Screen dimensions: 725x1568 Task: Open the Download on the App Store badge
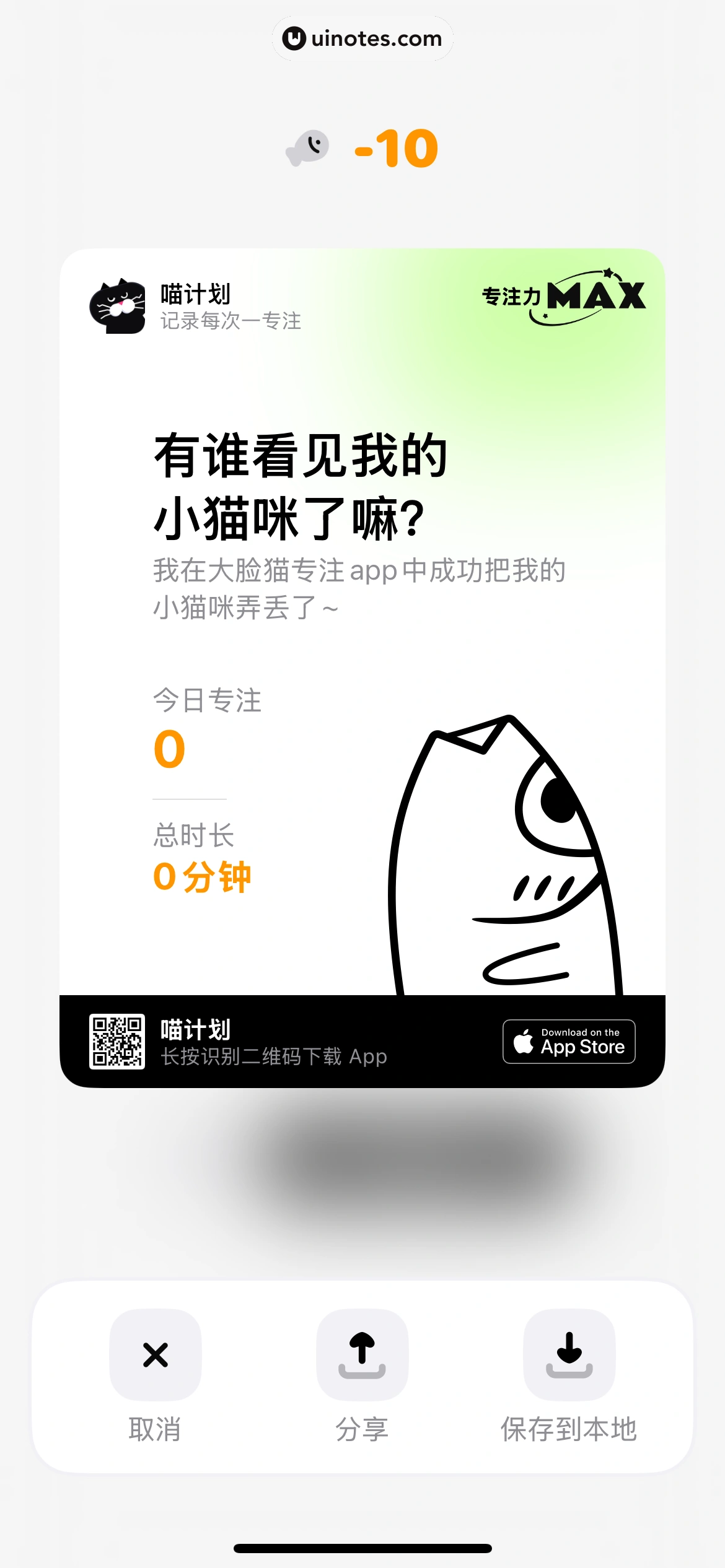(569, 1042)
